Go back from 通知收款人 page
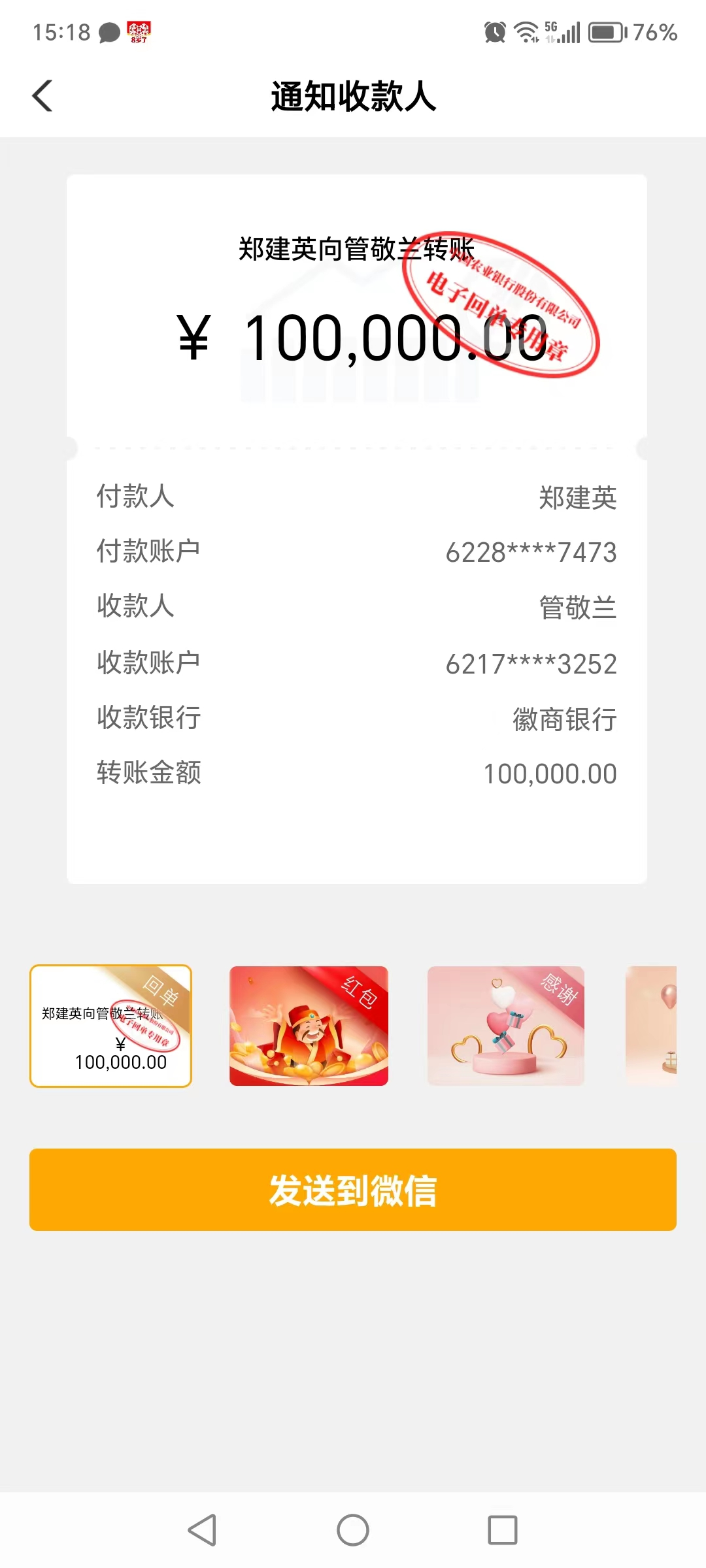This screenshot has height=1568, width=706. tap(42, 96)
